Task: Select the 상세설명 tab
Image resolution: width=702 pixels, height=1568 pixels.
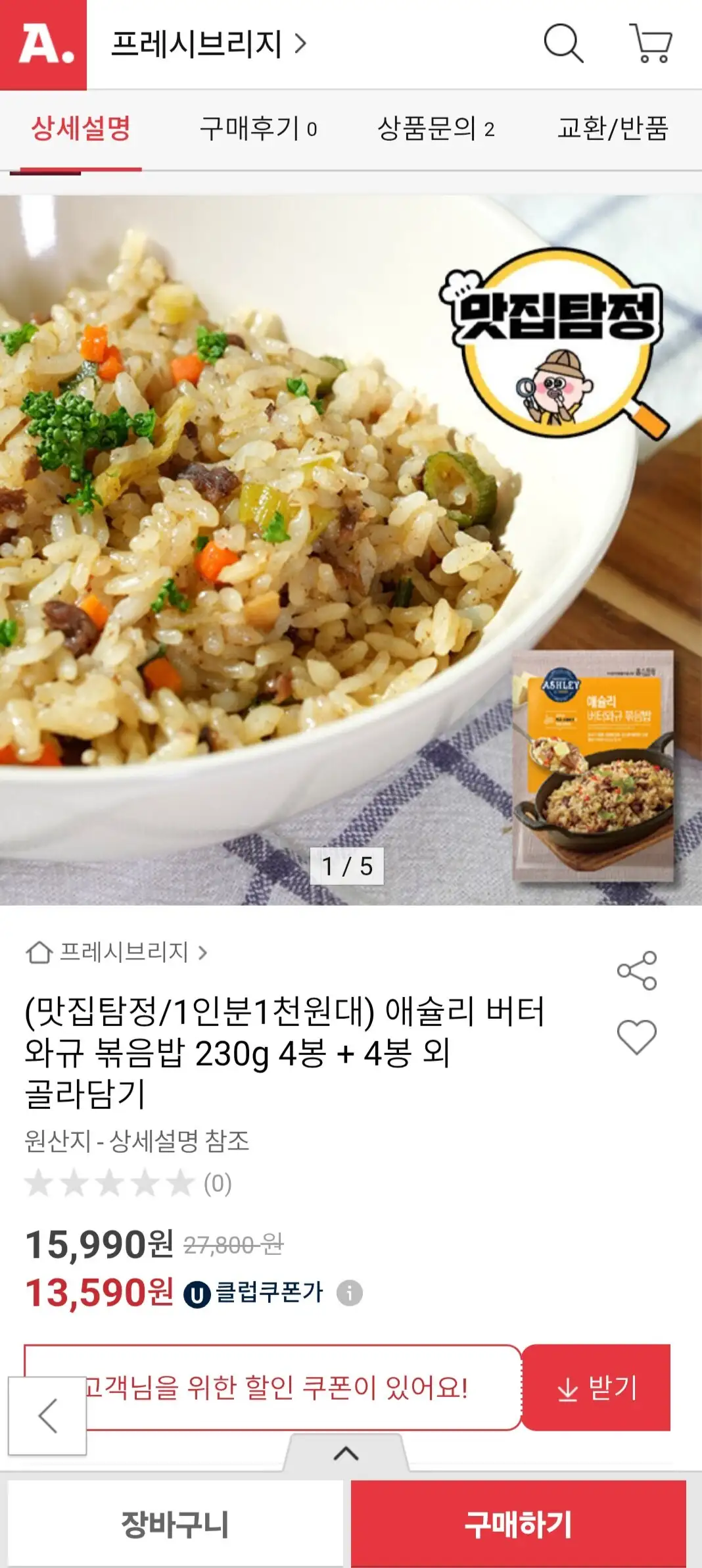Action: point(81,128)
